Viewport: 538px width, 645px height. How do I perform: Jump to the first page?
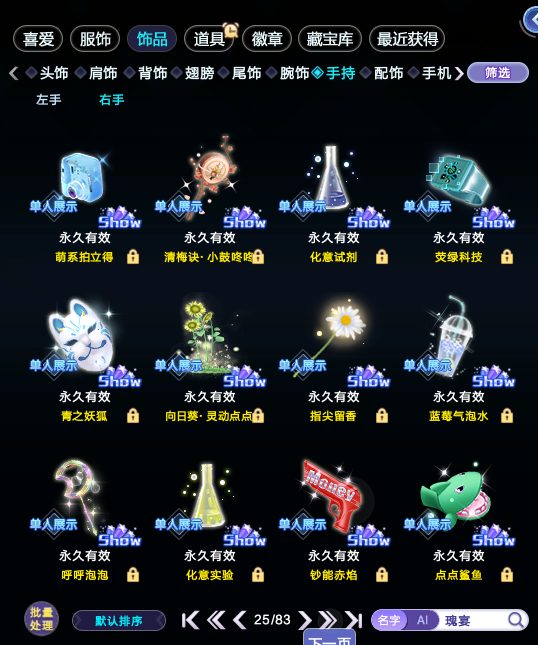pos(190,620)
